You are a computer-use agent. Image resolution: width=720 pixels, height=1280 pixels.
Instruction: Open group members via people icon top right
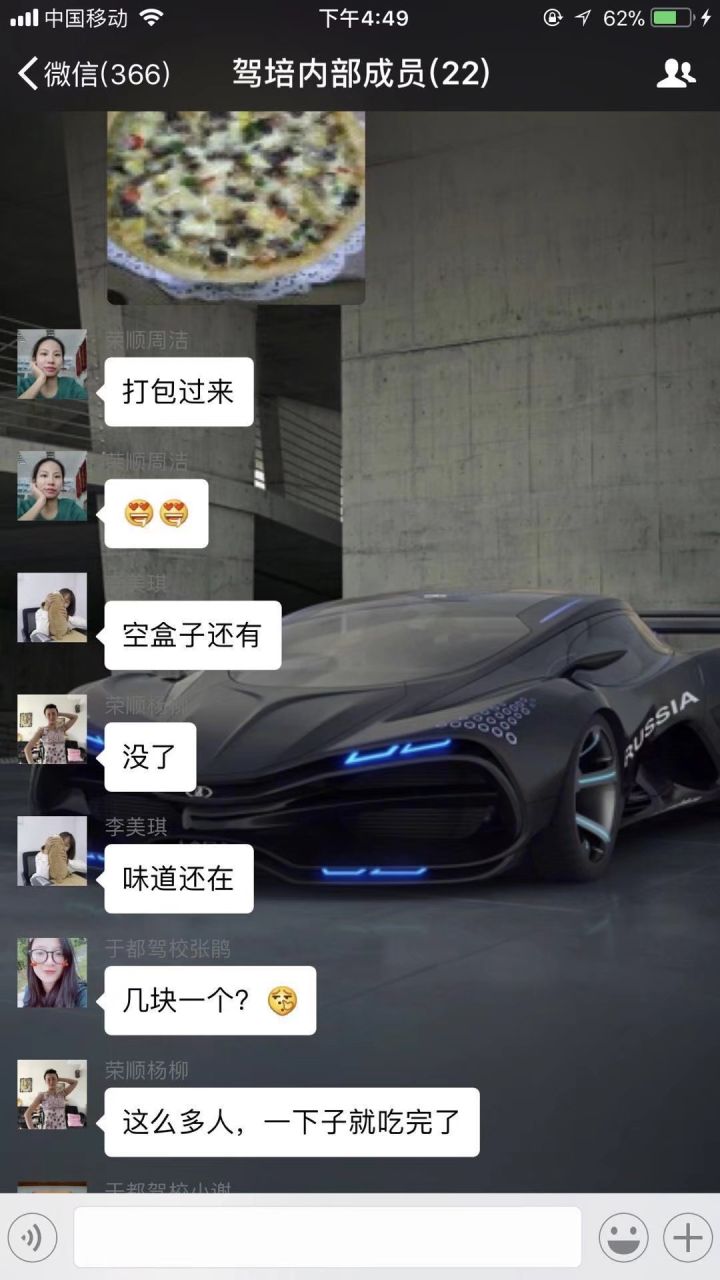click(x=676, y=73)
